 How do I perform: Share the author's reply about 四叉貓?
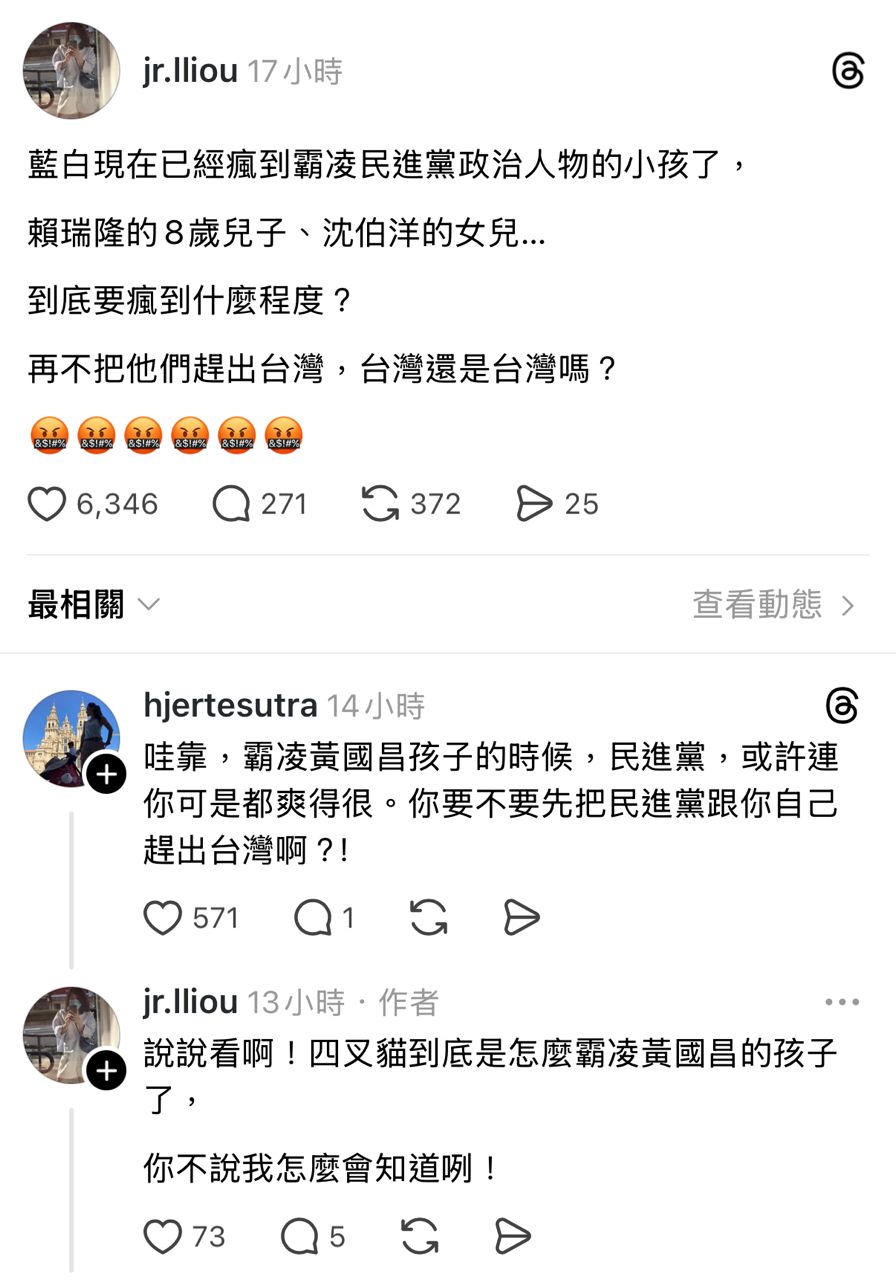512,1238
